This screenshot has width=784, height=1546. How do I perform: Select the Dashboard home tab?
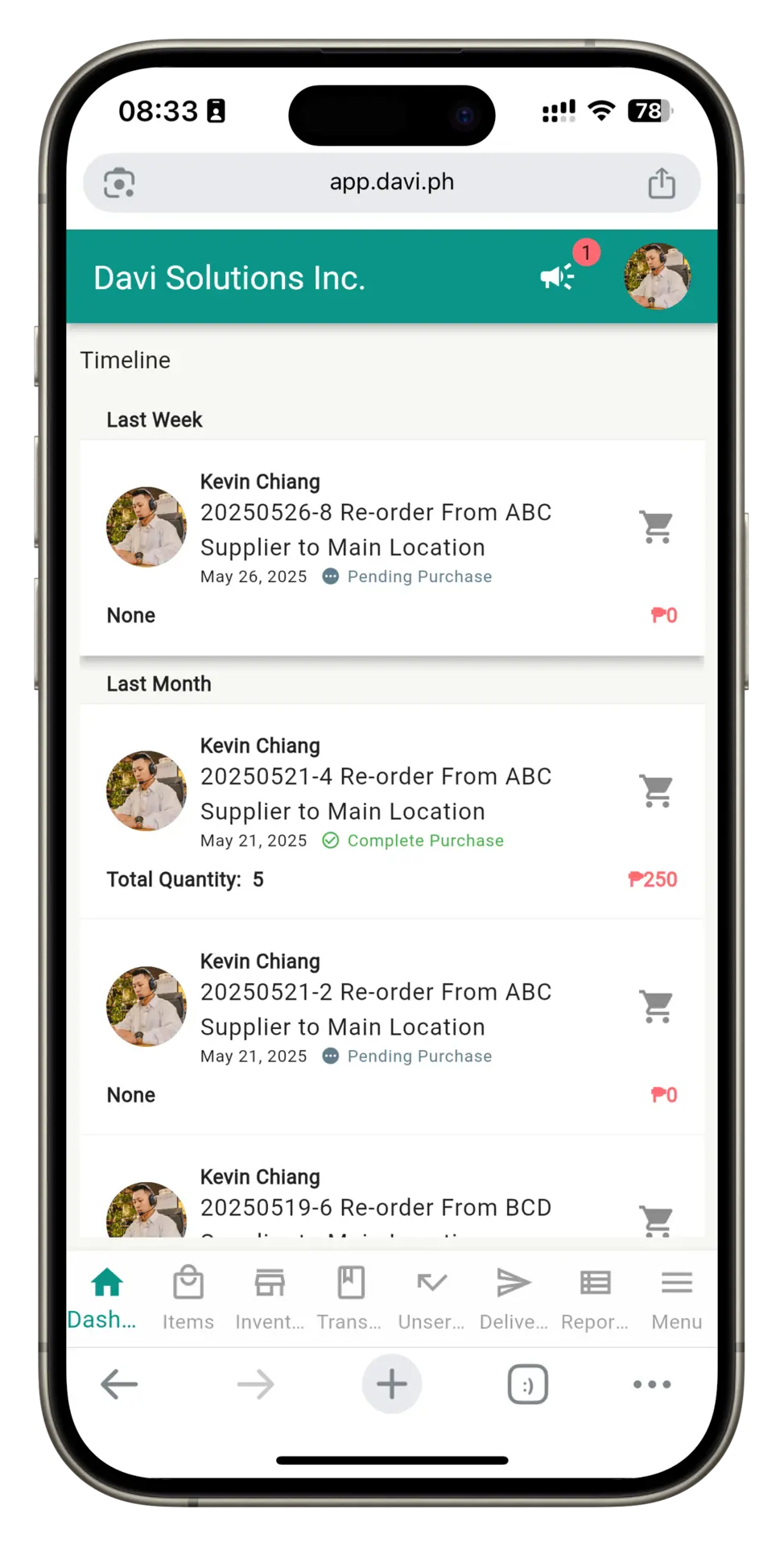coord(105,1296)
